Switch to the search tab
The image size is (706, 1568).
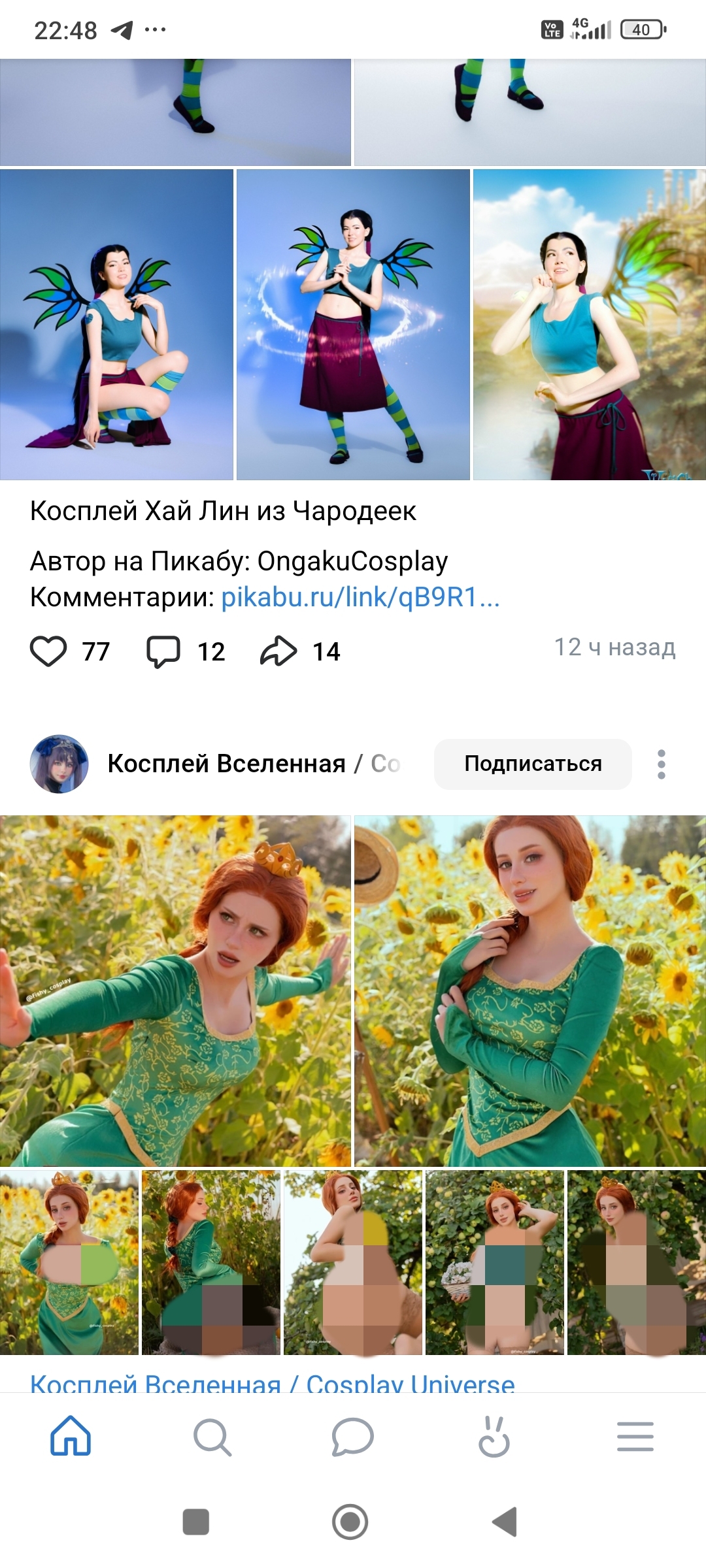[x=212, y=1437]
